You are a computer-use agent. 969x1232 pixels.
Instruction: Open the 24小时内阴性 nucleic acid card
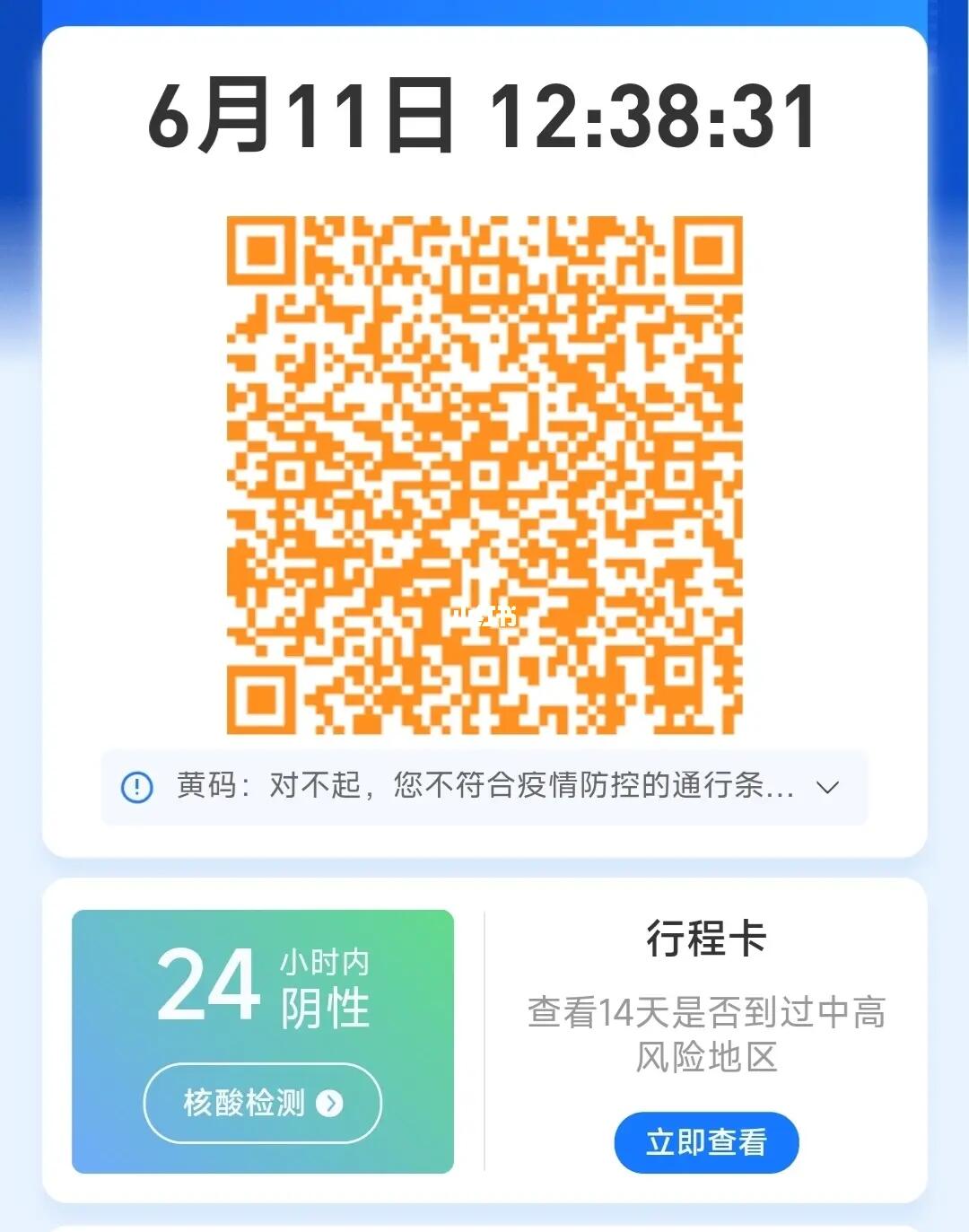(x=262, y=985)
